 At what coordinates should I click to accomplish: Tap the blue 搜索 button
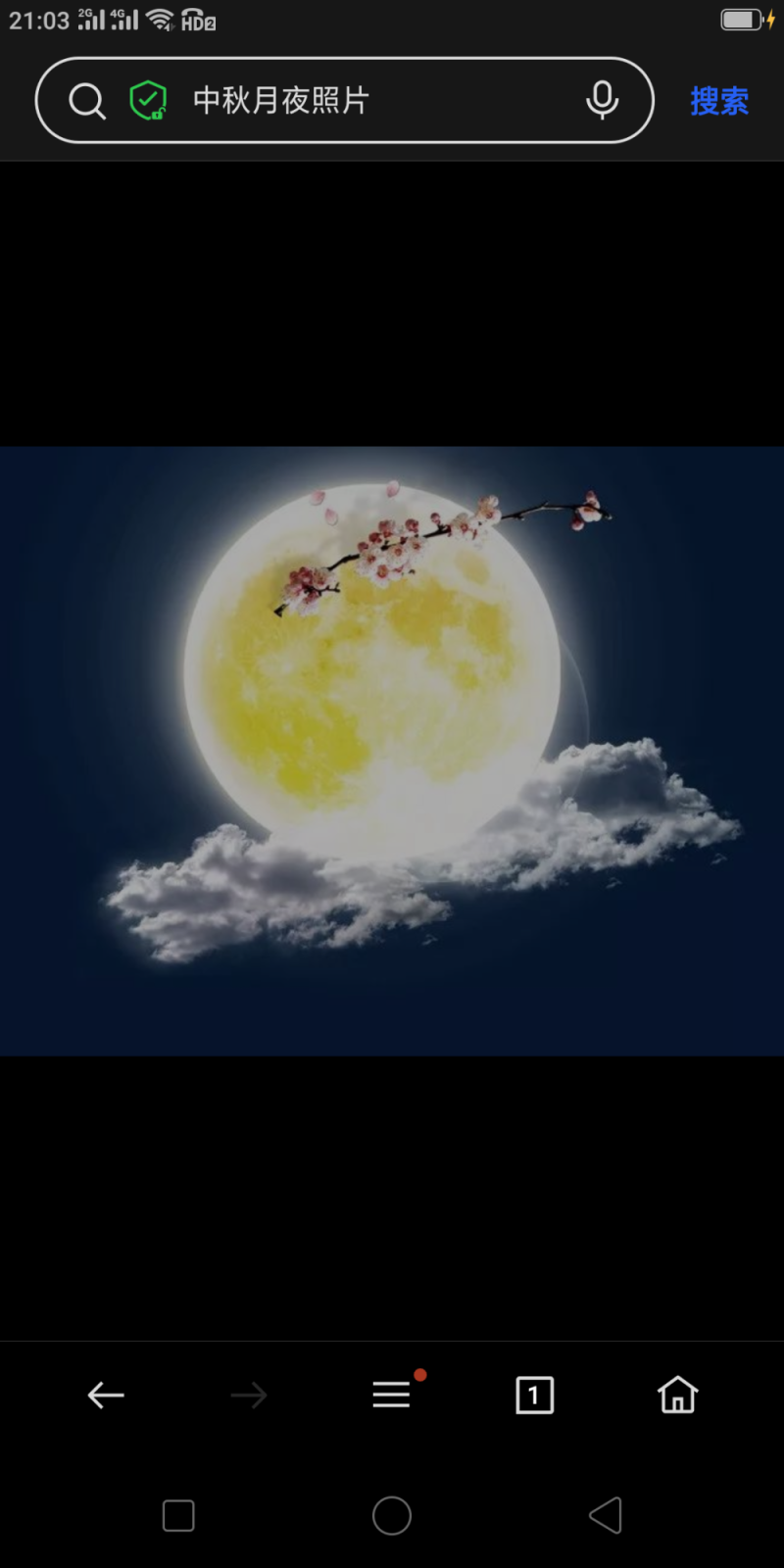coord(718,100)
